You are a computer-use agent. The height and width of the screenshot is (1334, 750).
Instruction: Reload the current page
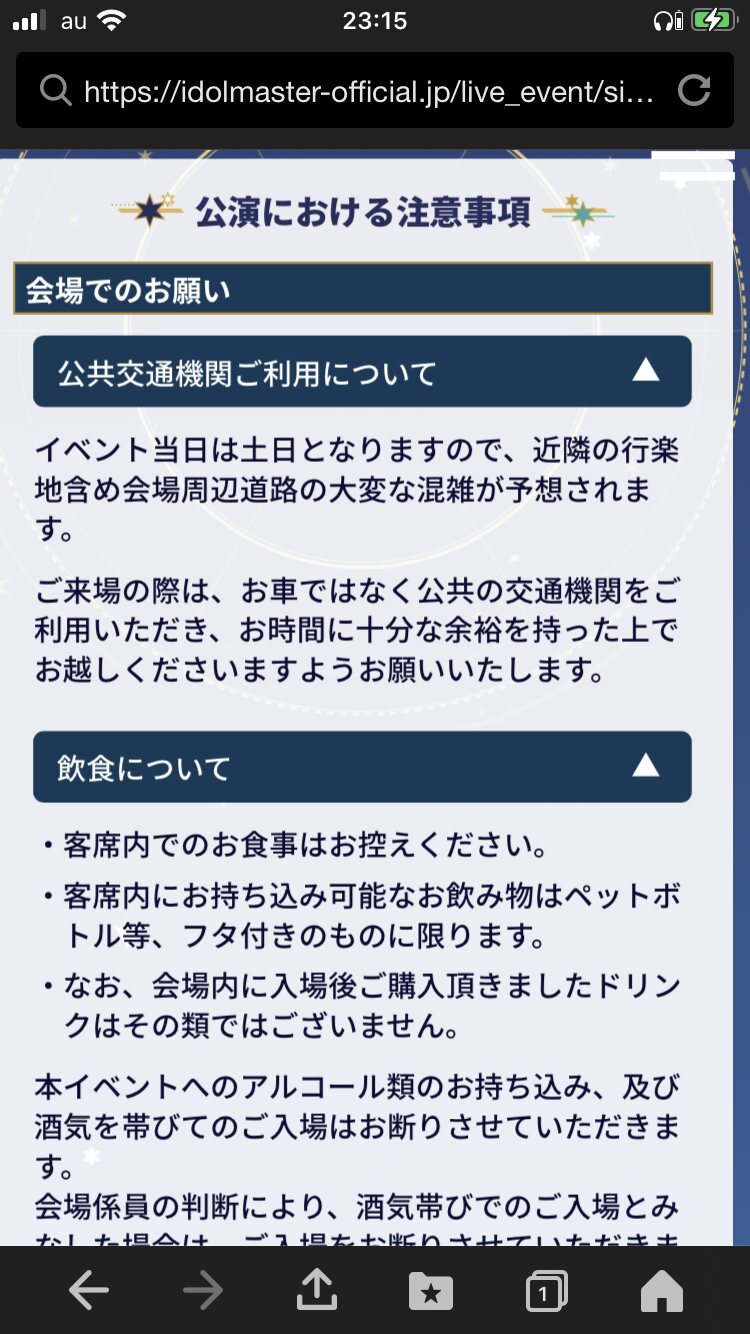694,92
